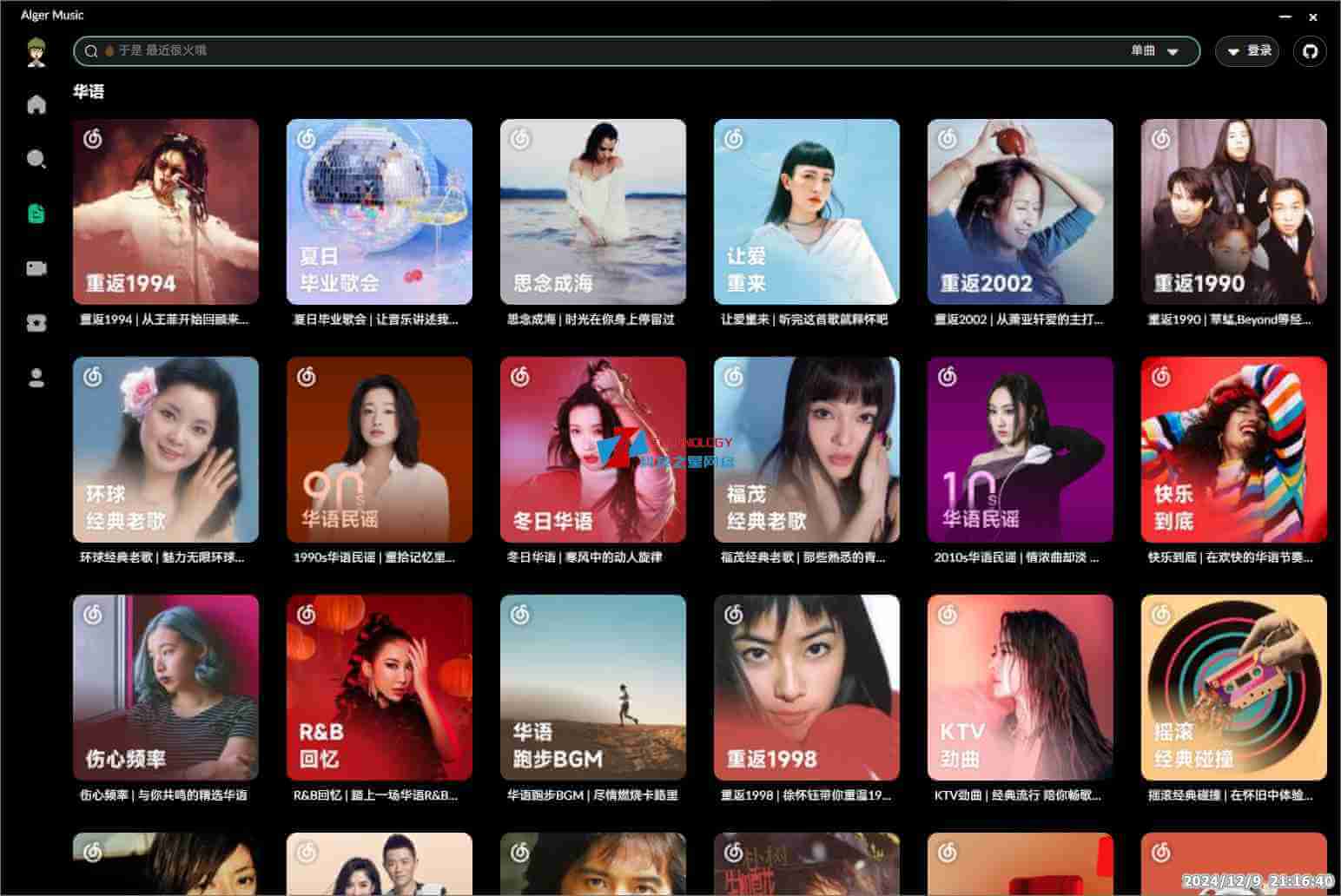Tap the 登录 login button

[x=1248, y=51]
